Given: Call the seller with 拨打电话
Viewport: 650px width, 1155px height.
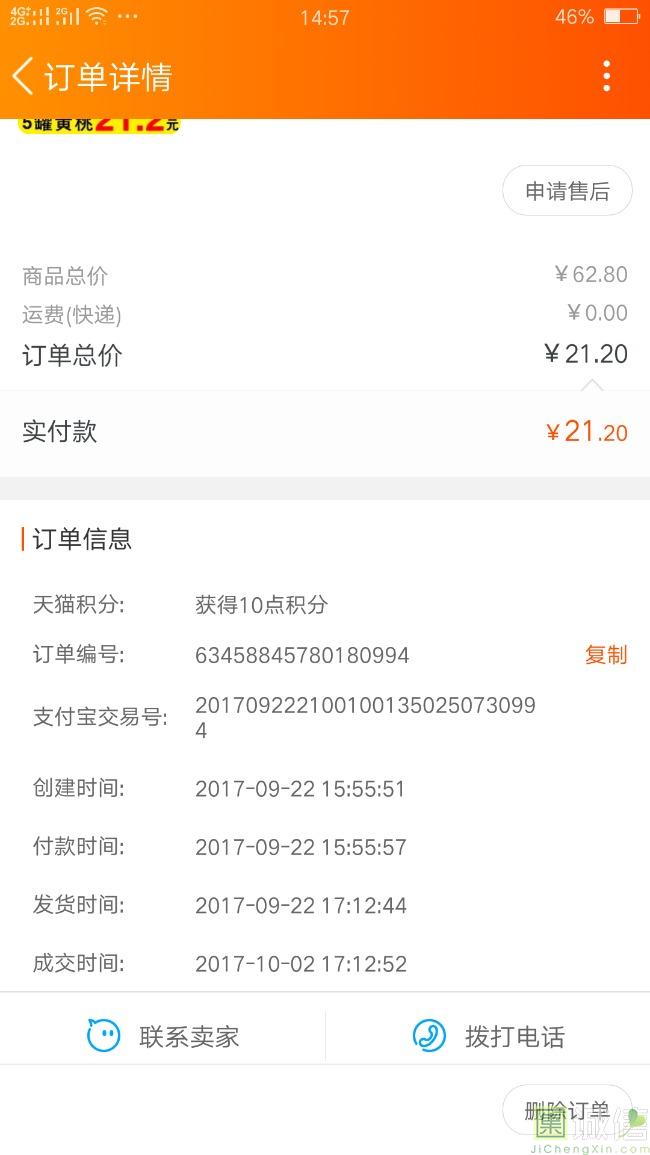Looking at the screenshot, I should pyautogui.click(x=488, y=1036).
